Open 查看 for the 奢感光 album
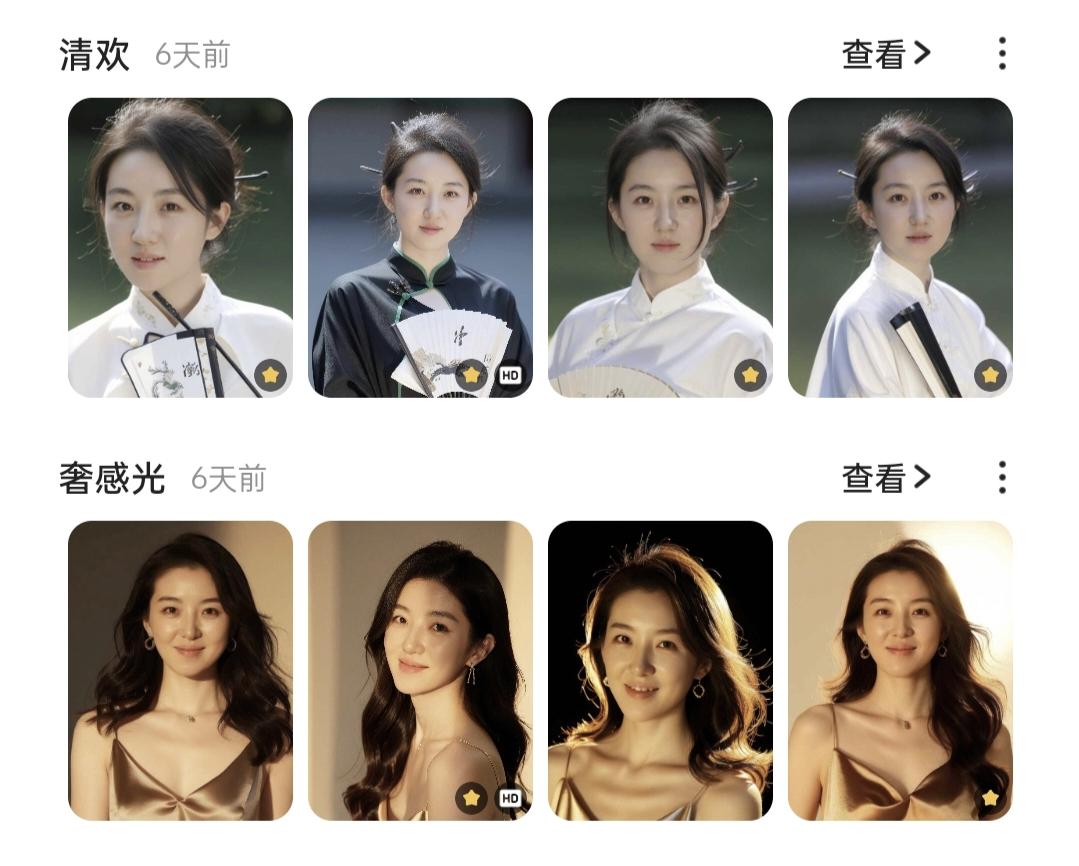 click(886, 478)
